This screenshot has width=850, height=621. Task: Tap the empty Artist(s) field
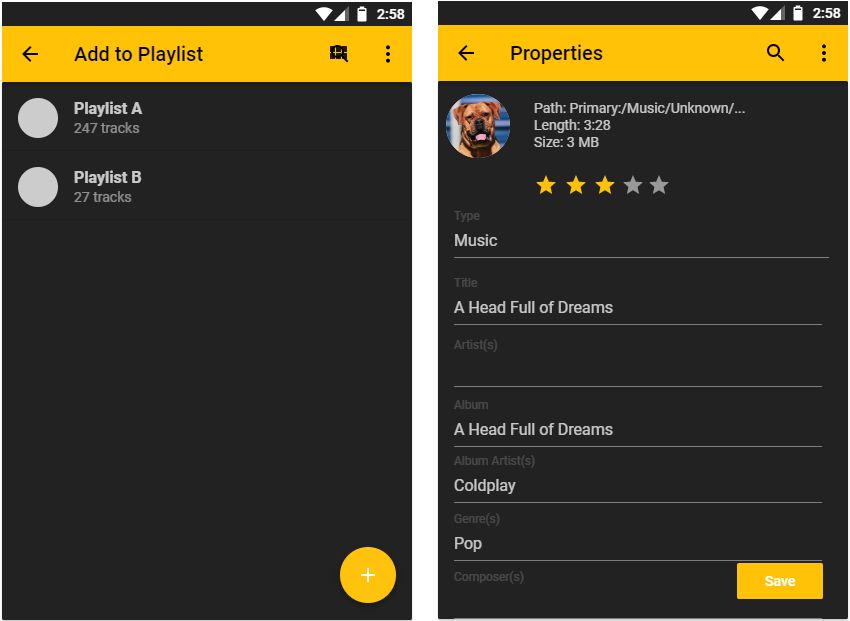coord(637,369)
